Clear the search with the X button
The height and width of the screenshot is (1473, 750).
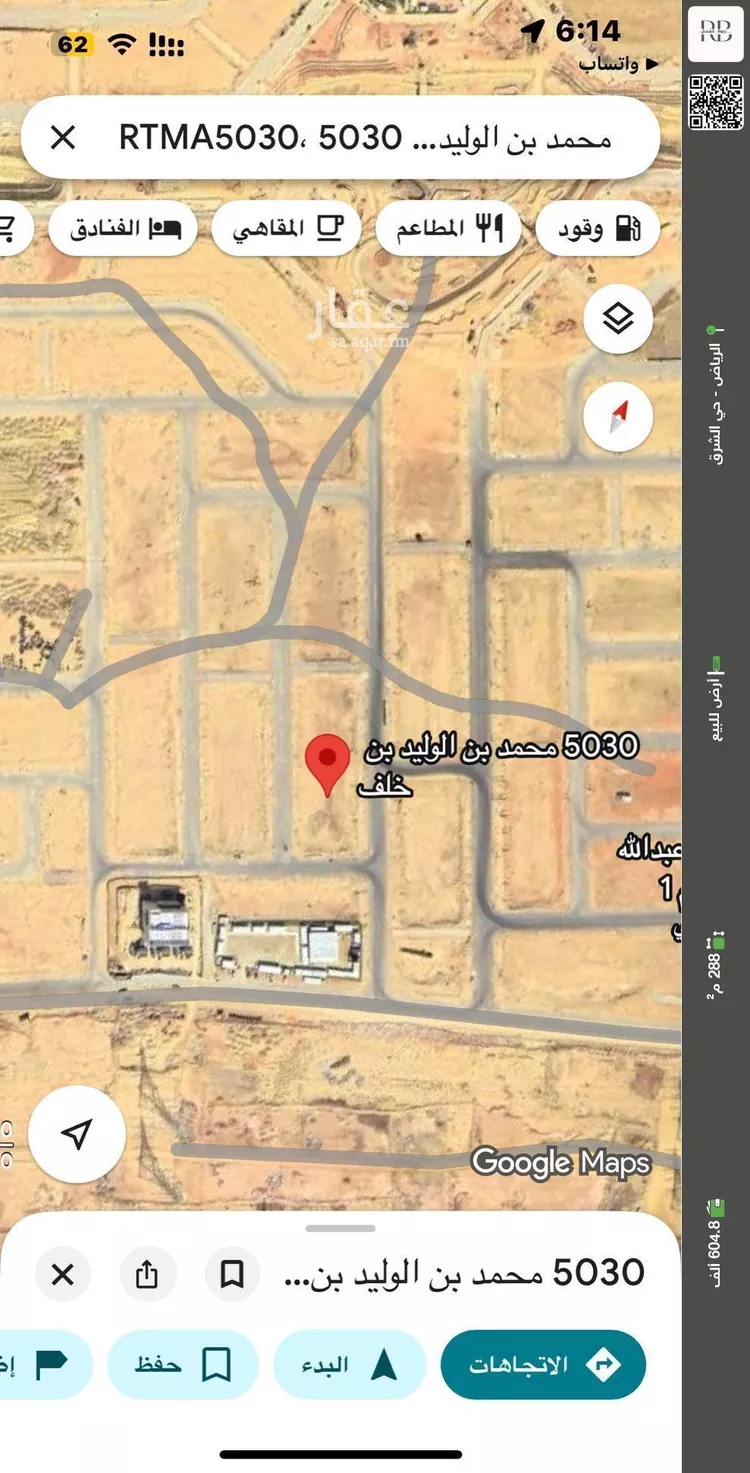click(64, 137)
